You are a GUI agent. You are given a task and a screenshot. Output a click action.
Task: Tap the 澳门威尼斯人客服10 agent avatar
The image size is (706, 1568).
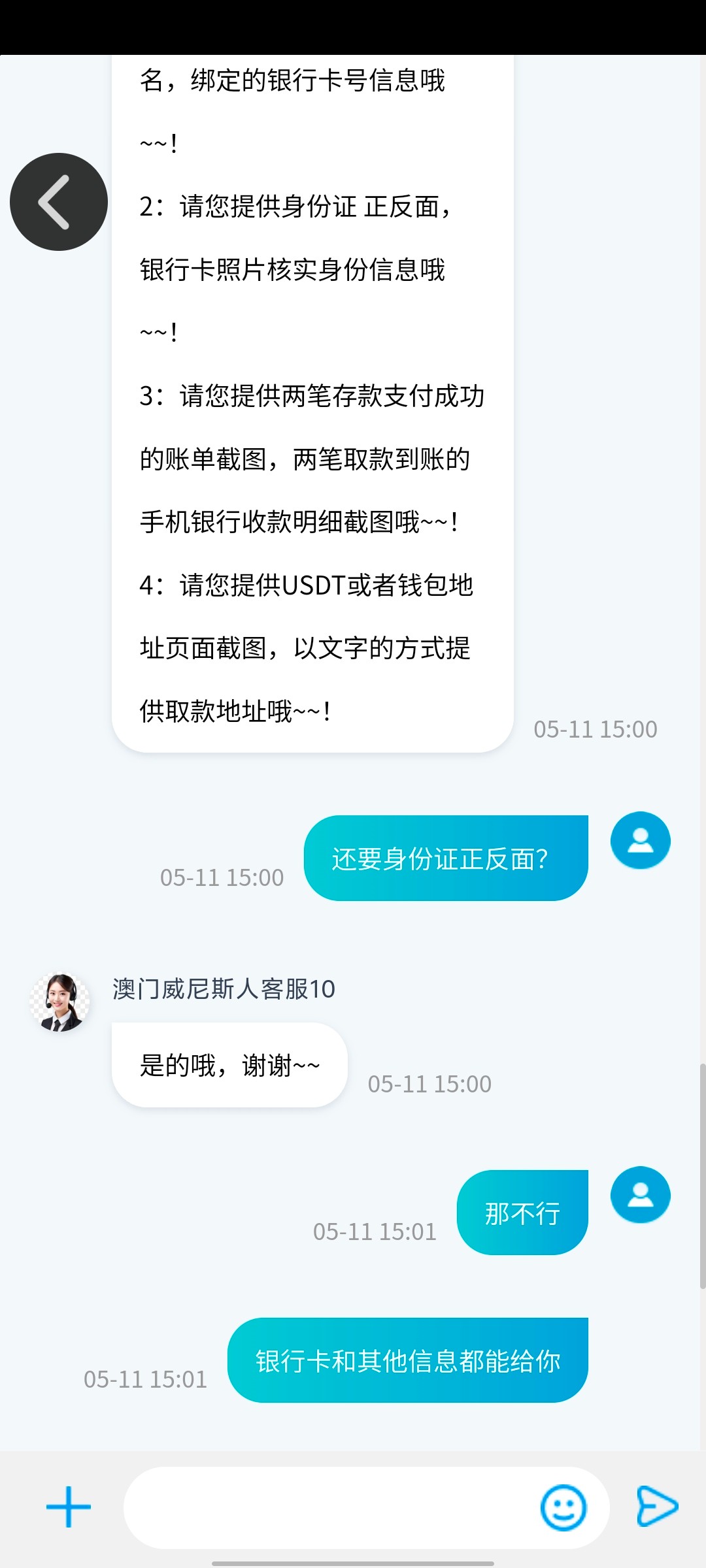(60, 1002)
